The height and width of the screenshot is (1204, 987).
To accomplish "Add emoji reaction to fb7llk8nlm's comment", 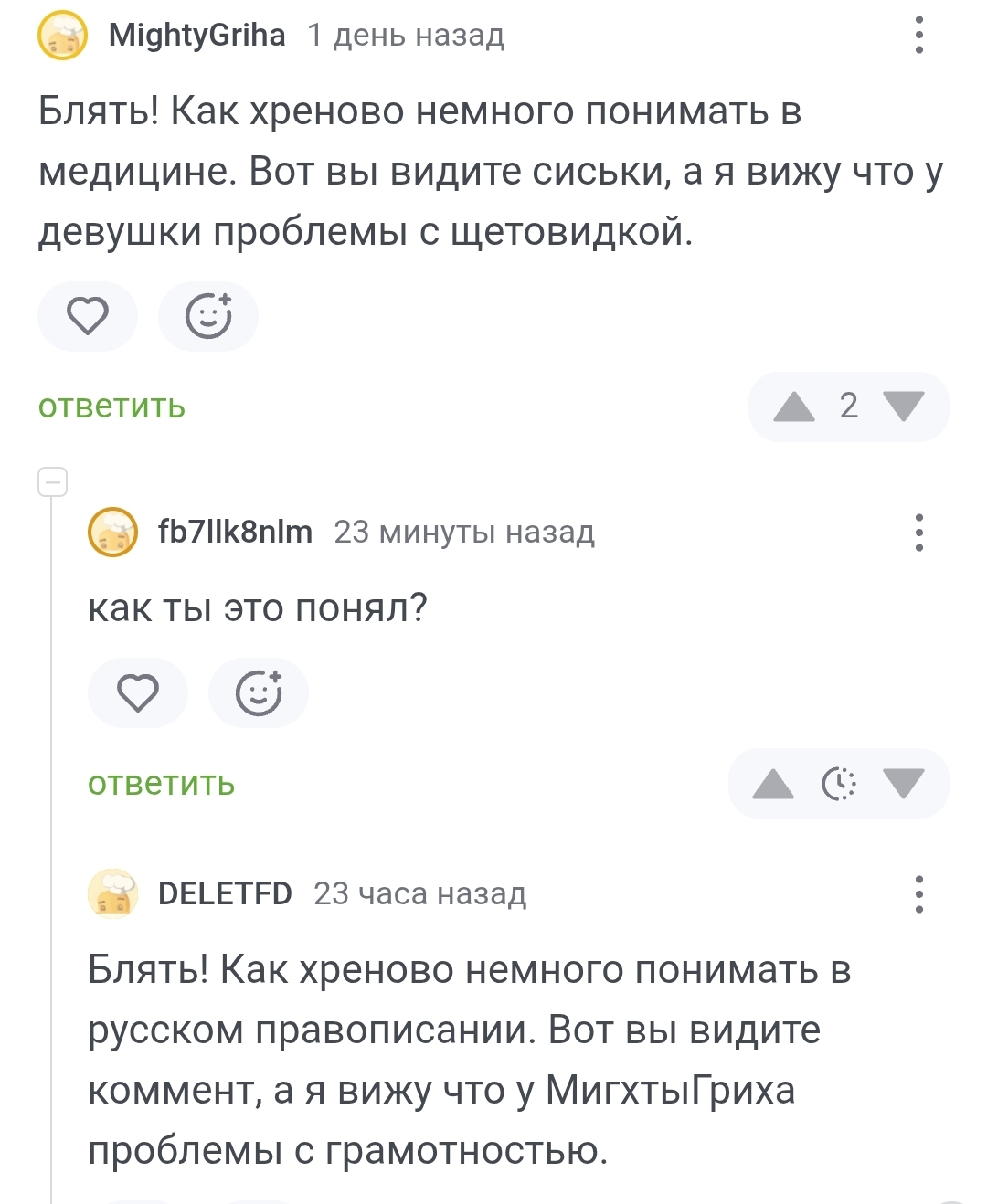I will point(259,693).
